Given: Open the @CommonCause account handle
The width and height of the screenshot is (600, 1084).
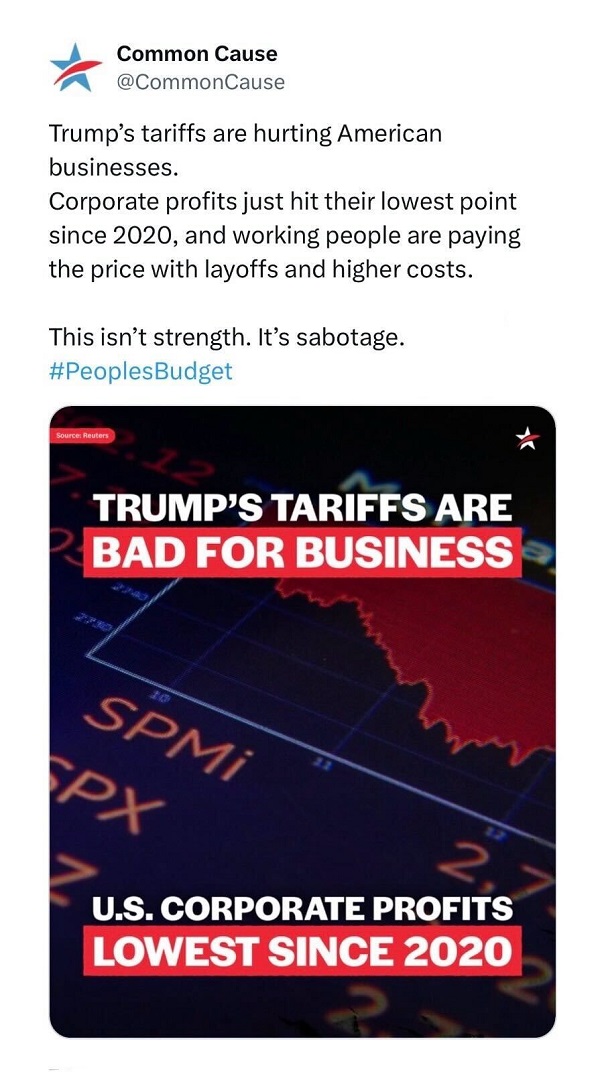Looking at the screenshot, I should tap(200, 82).
